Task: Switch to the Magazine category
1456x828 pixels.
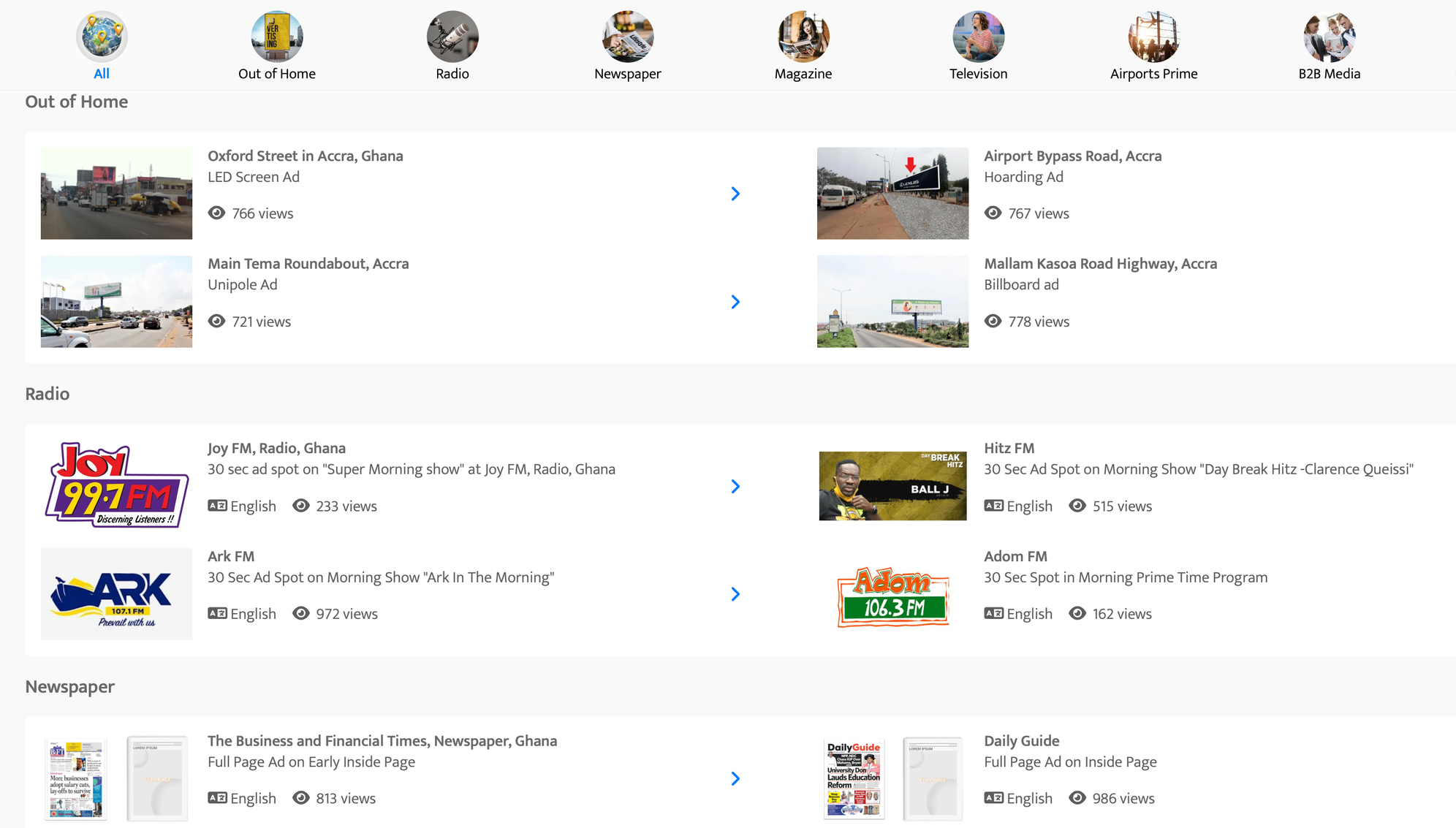Action: tap(803, 45)
